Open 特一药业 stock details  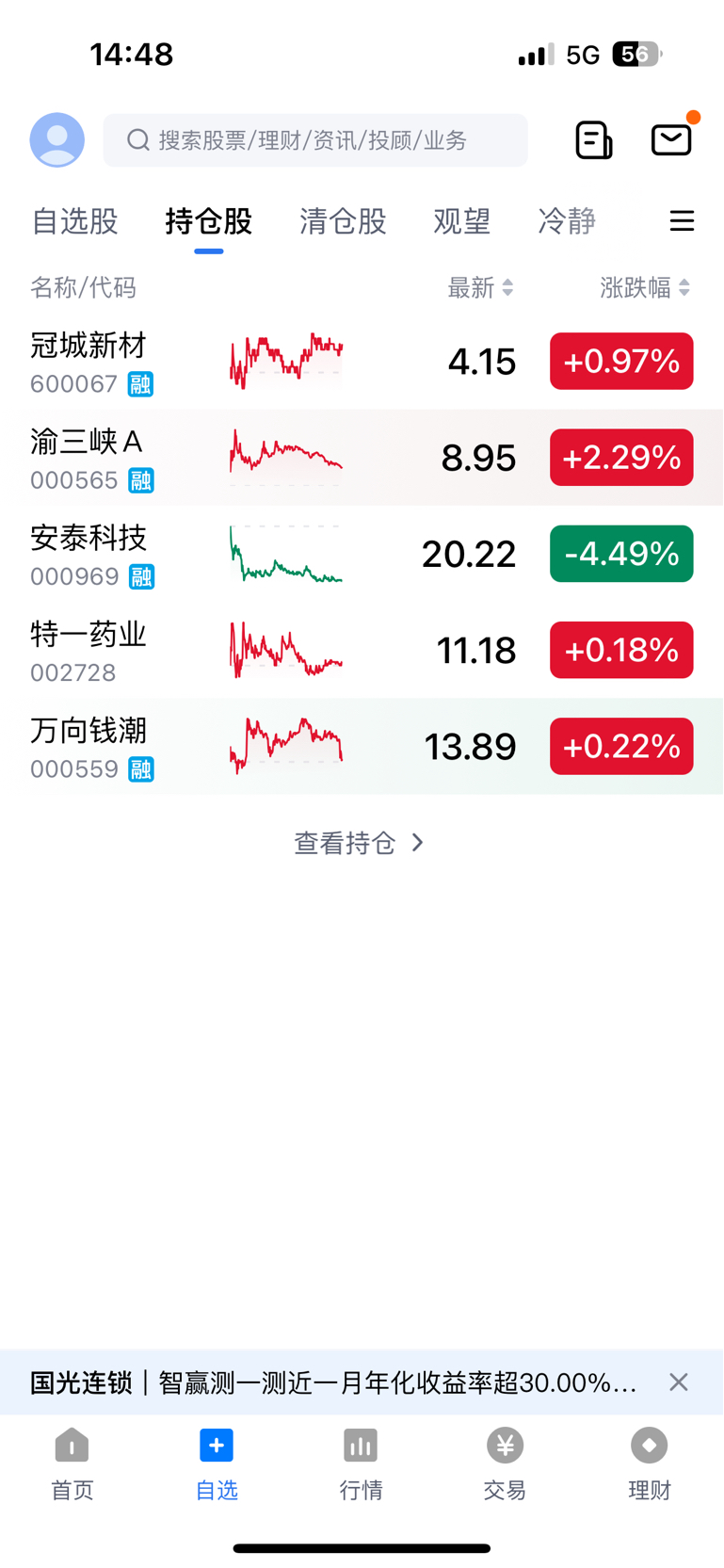pos(88,650)
